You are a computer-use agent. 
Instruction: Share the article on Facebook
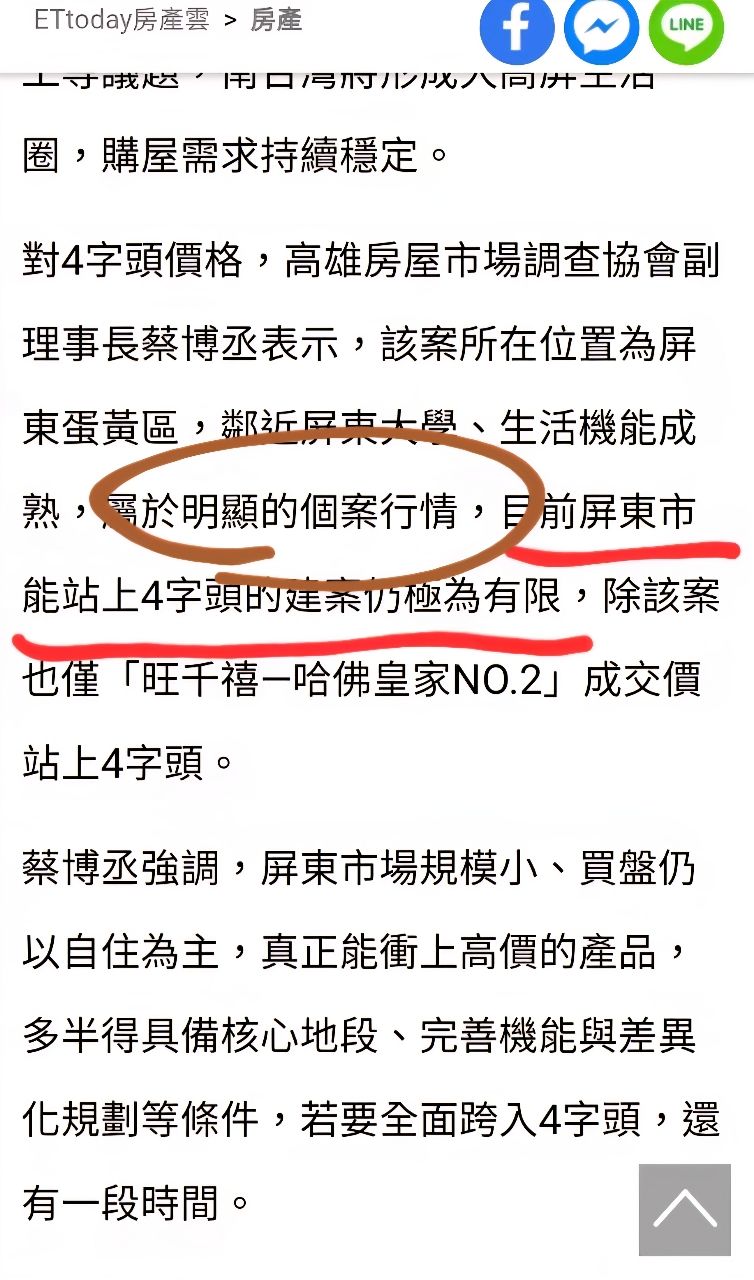click(517, 28)
